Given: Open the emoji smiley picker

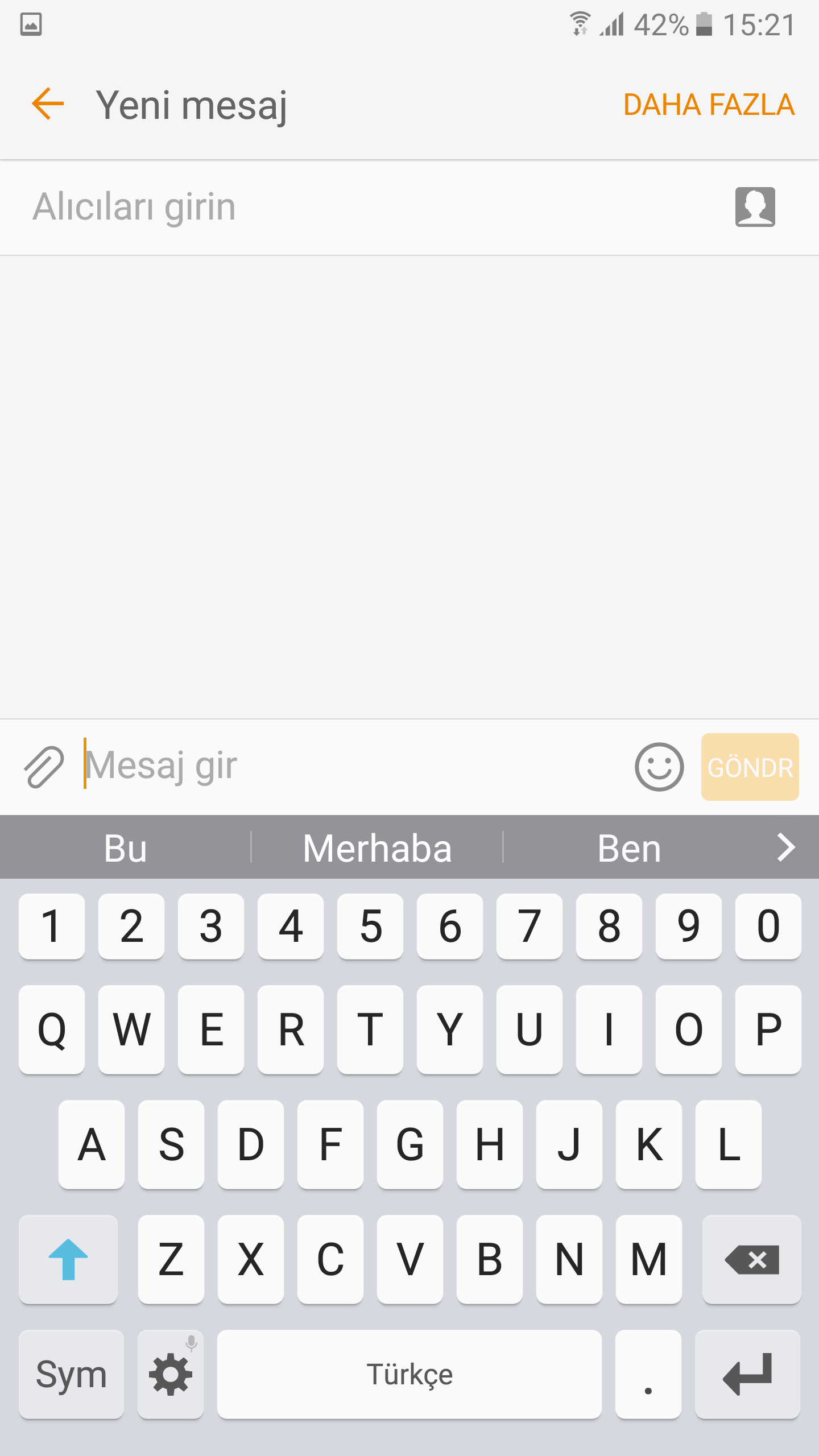Looking at the screenshot, I should 659,767.
